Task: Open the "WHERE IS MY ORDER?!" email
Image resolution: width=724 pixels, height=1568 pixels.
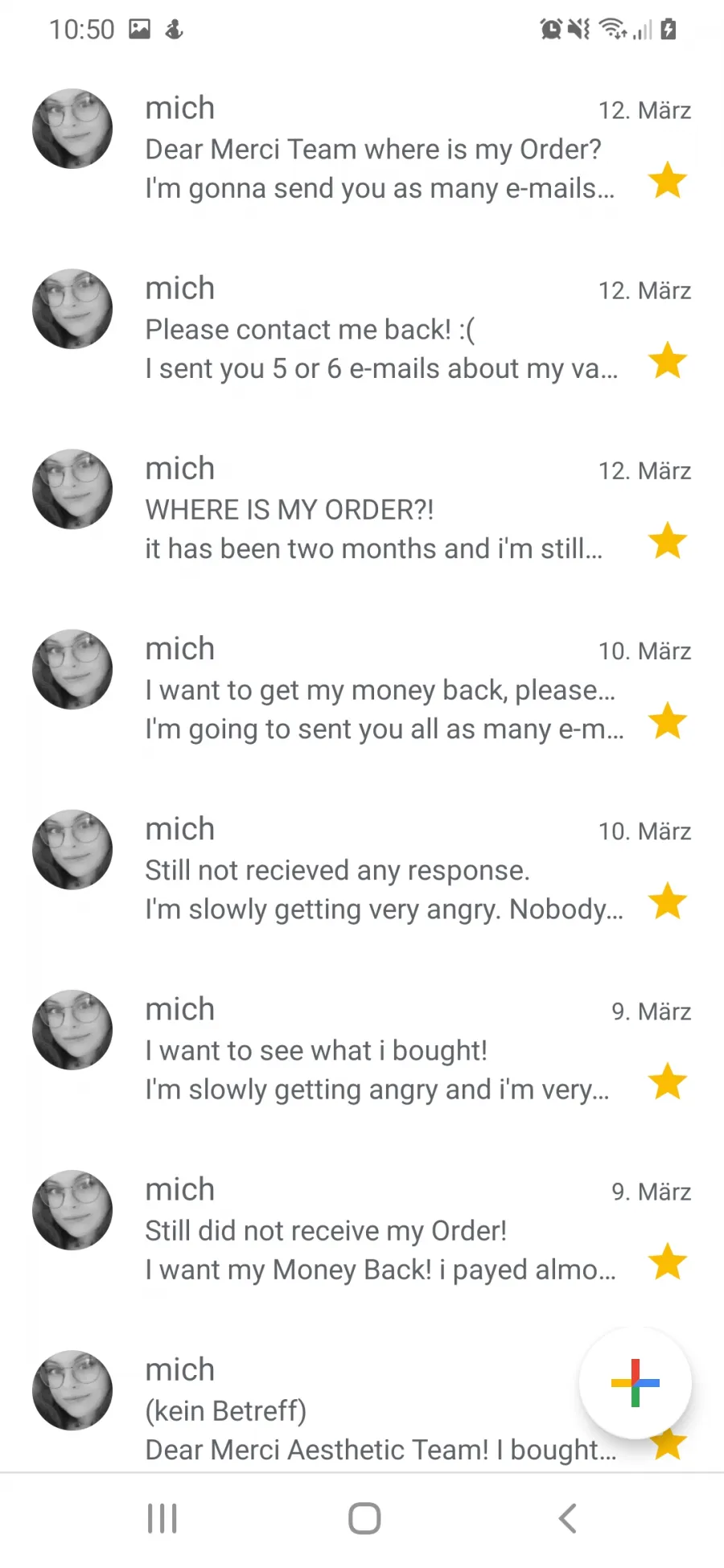Action: point(362,508)
